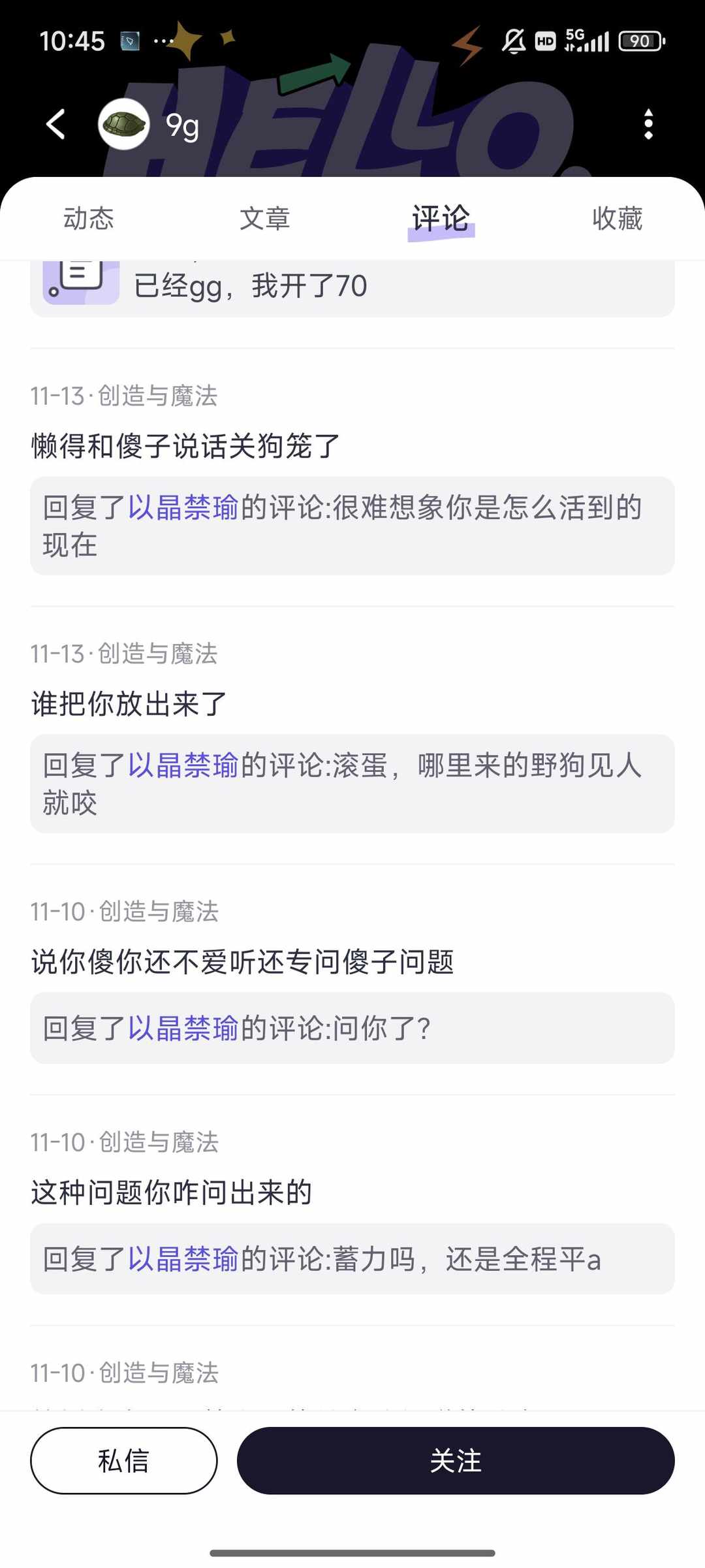Switch to the 动态 tab

pyautogui.click(x=89, y=218)
